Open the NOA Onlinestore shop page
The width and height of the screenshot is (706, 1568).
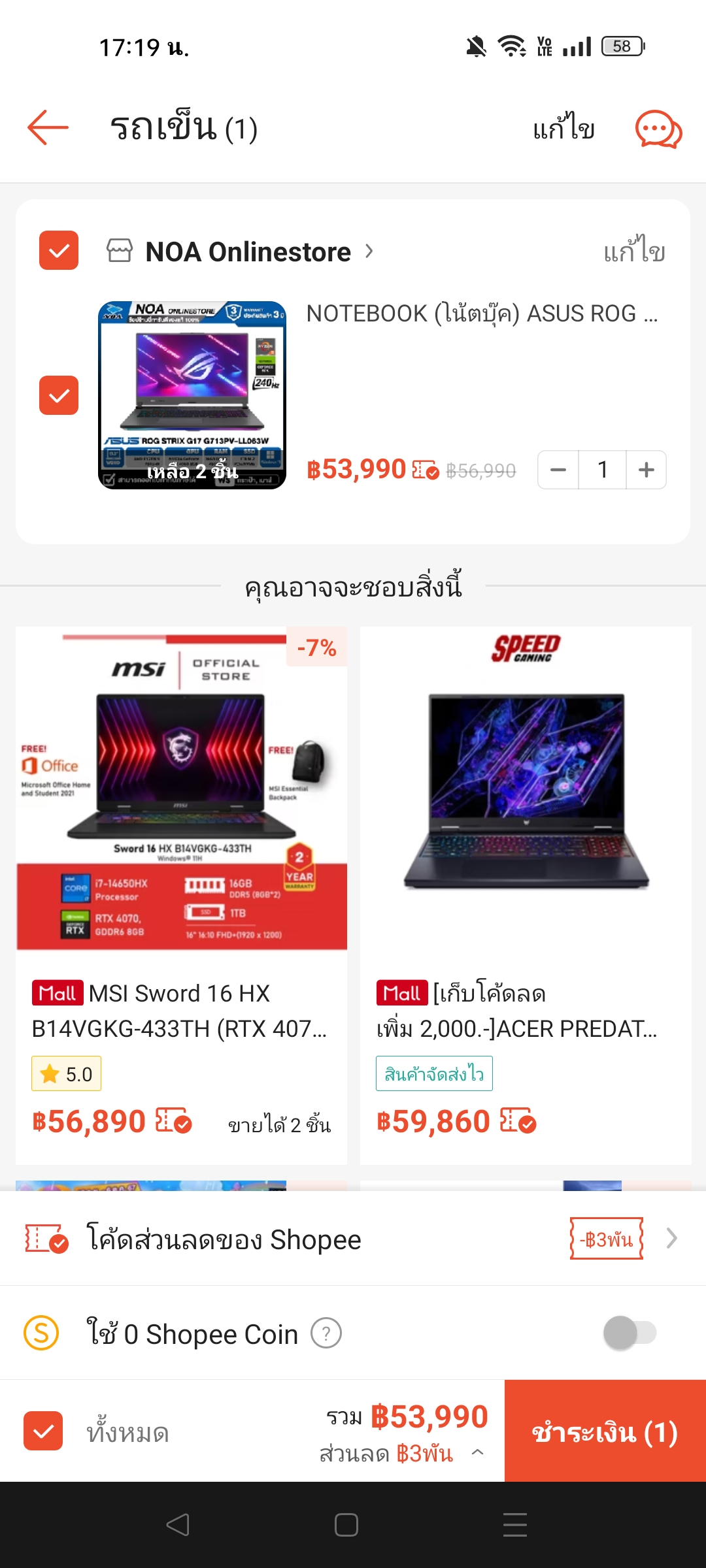click(x=248, y=252)
